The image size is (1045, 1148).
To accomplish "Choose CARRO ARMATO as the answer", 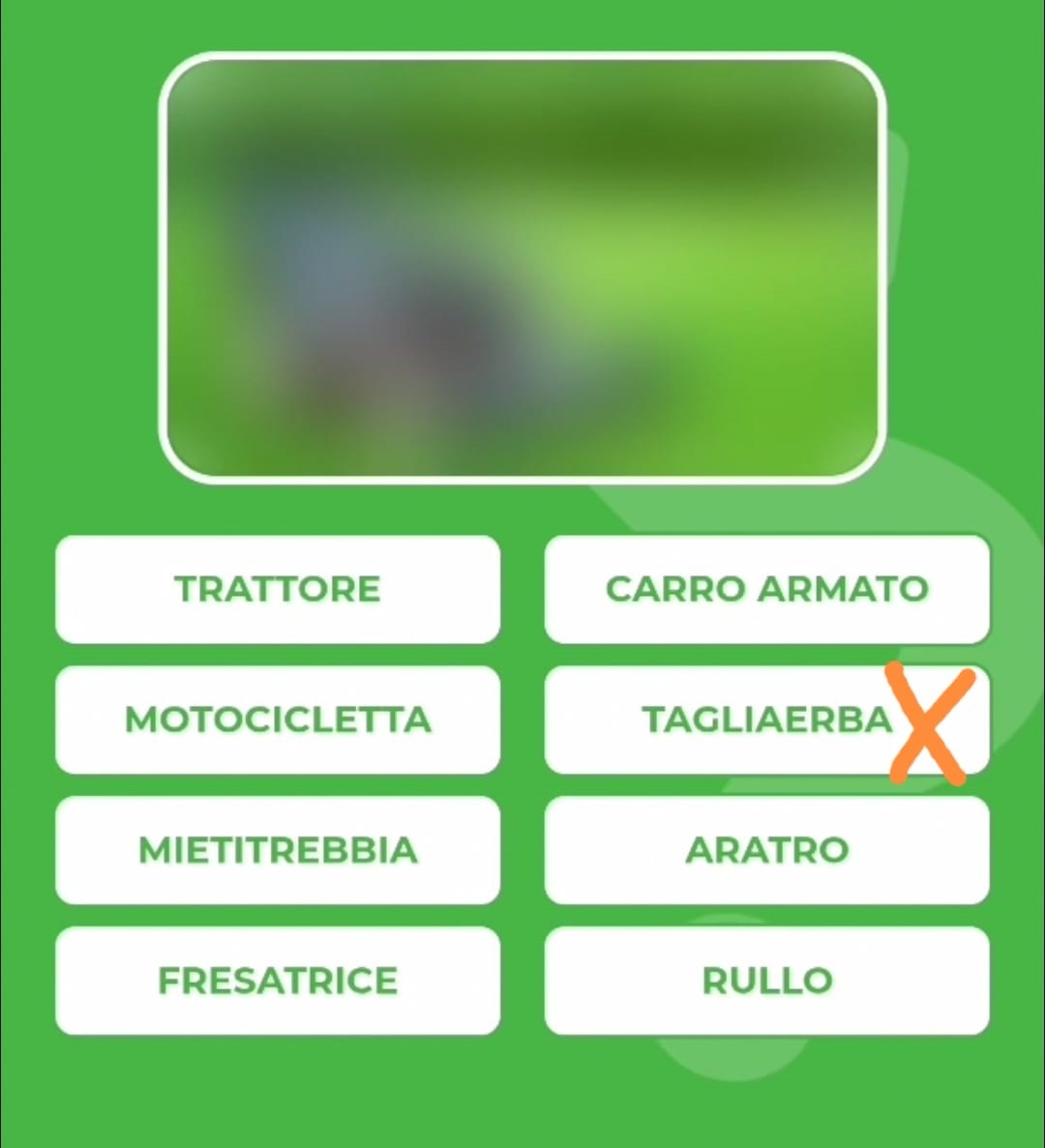I will pyautogui.click(x=766, y=589).
